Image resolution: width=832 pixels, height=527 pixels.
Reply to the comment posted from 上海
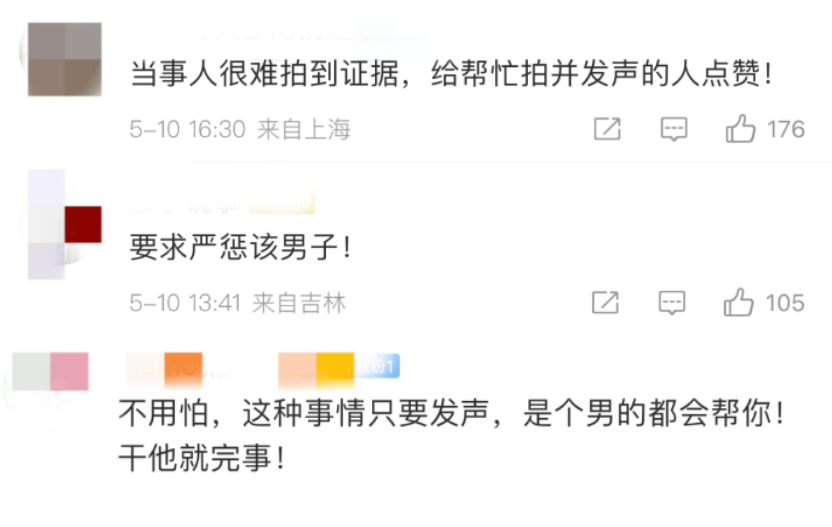tap(674, 129)
